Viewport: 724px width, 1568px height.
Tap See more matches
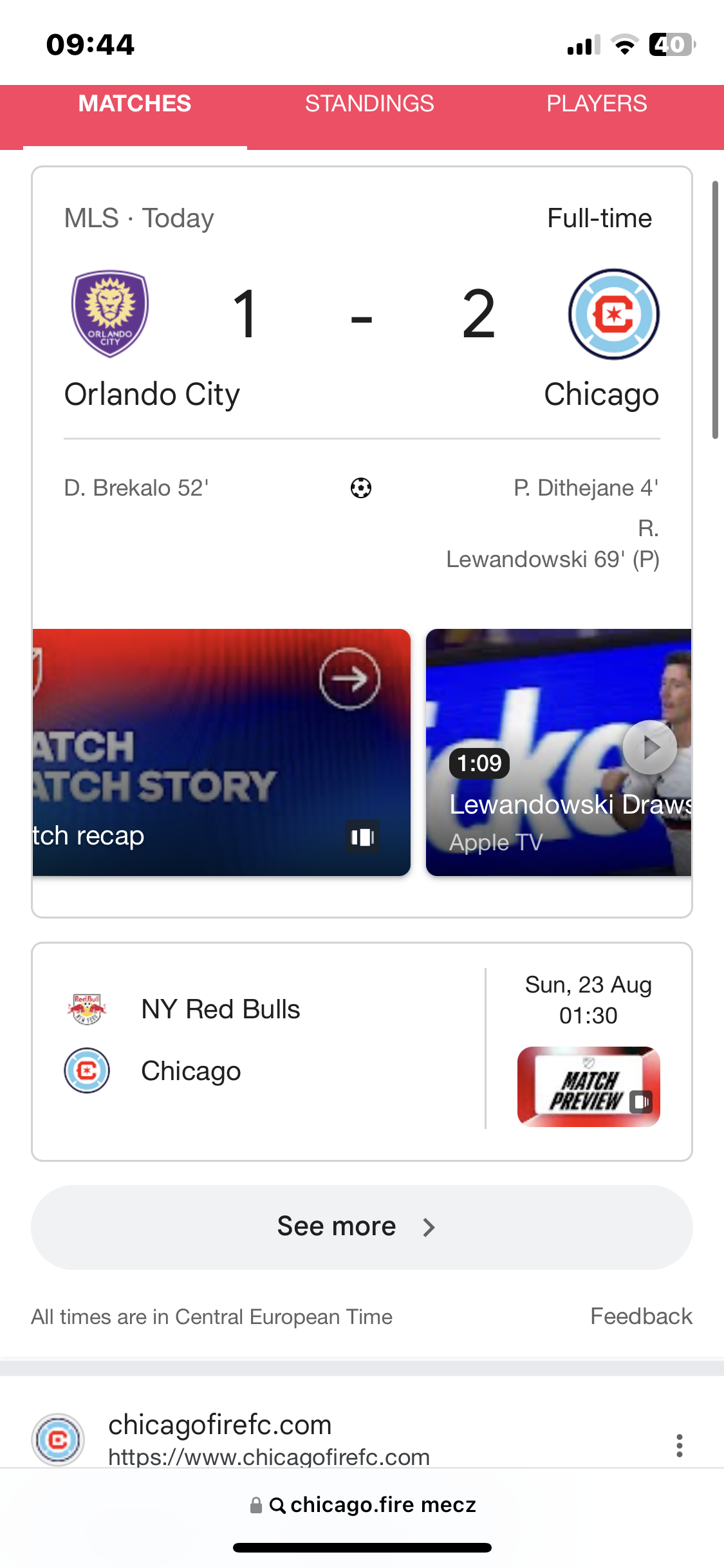[x=362, y=1227]
